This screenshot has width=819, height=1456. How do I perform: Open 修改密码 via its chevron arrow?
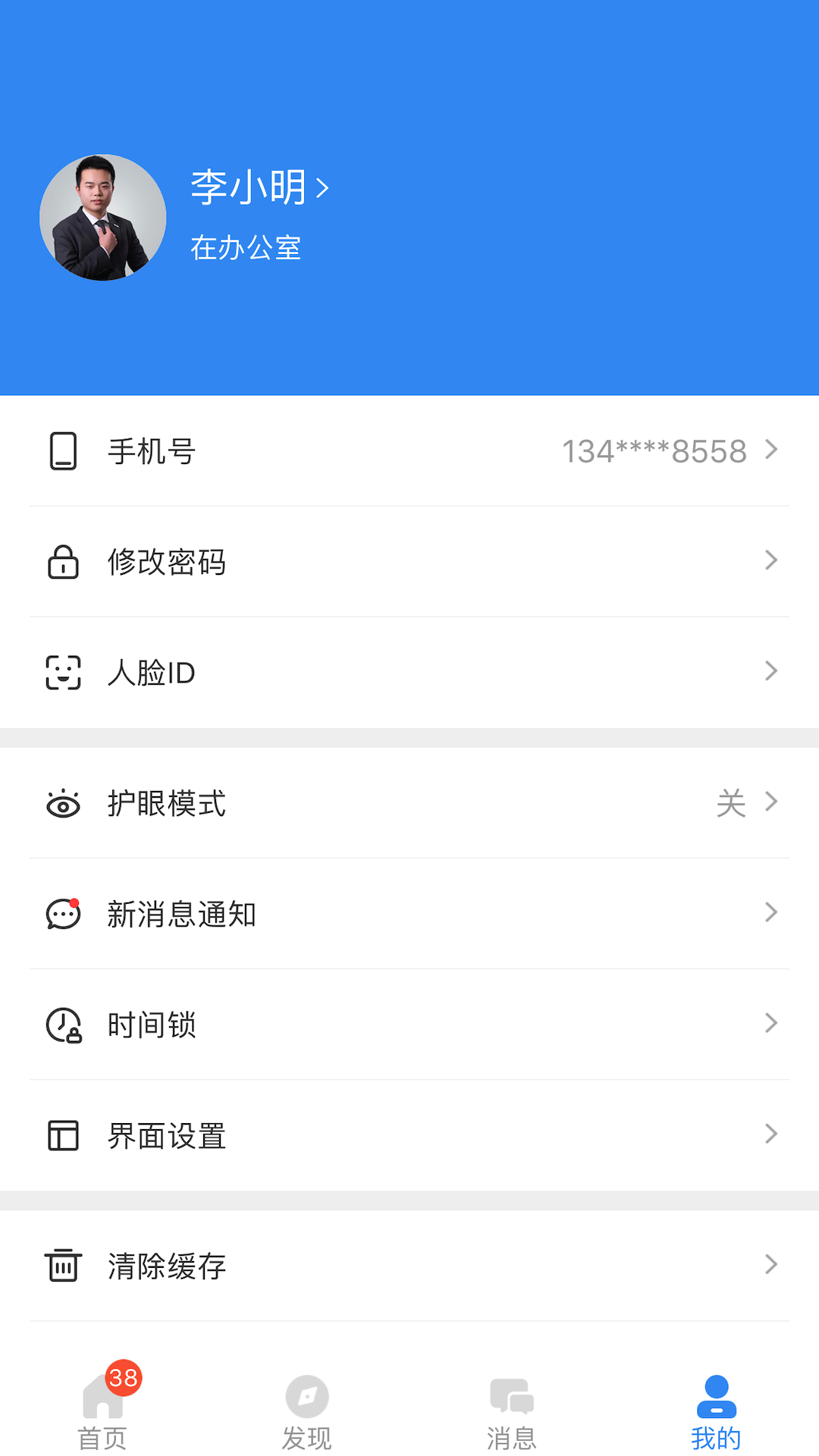pos(771,560)
